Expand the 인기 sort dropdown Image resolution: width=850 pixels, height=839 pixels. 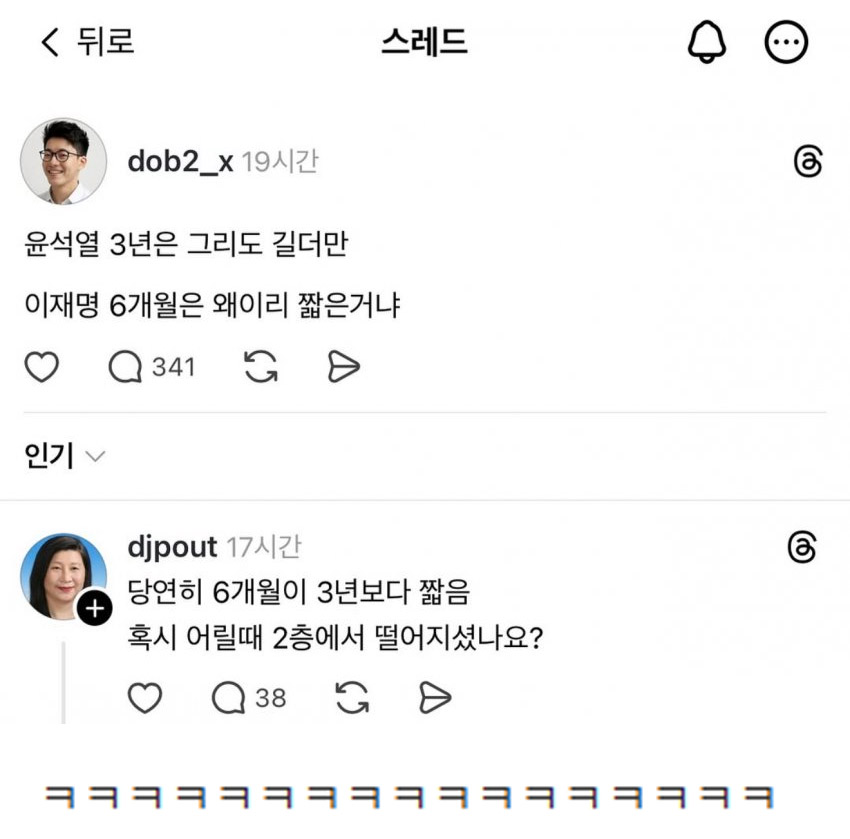[x=65, y=457]
